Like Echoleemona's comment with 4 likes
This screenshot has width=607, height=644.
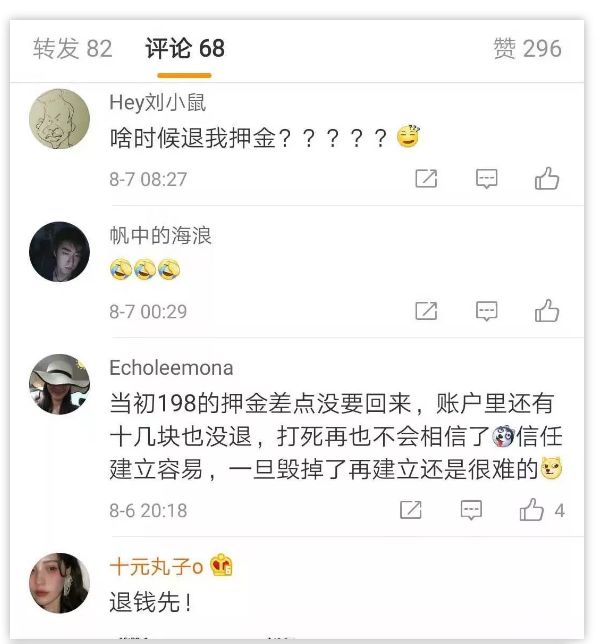[x=533, y=510]
